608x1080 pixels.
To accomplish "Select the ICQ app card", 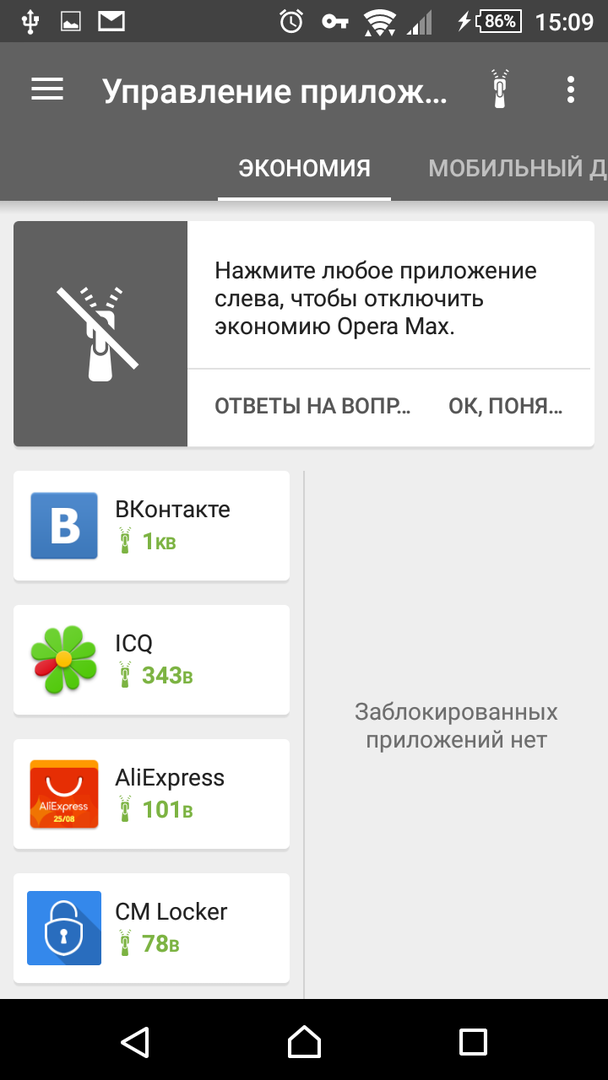I will (x=151, y=660).
